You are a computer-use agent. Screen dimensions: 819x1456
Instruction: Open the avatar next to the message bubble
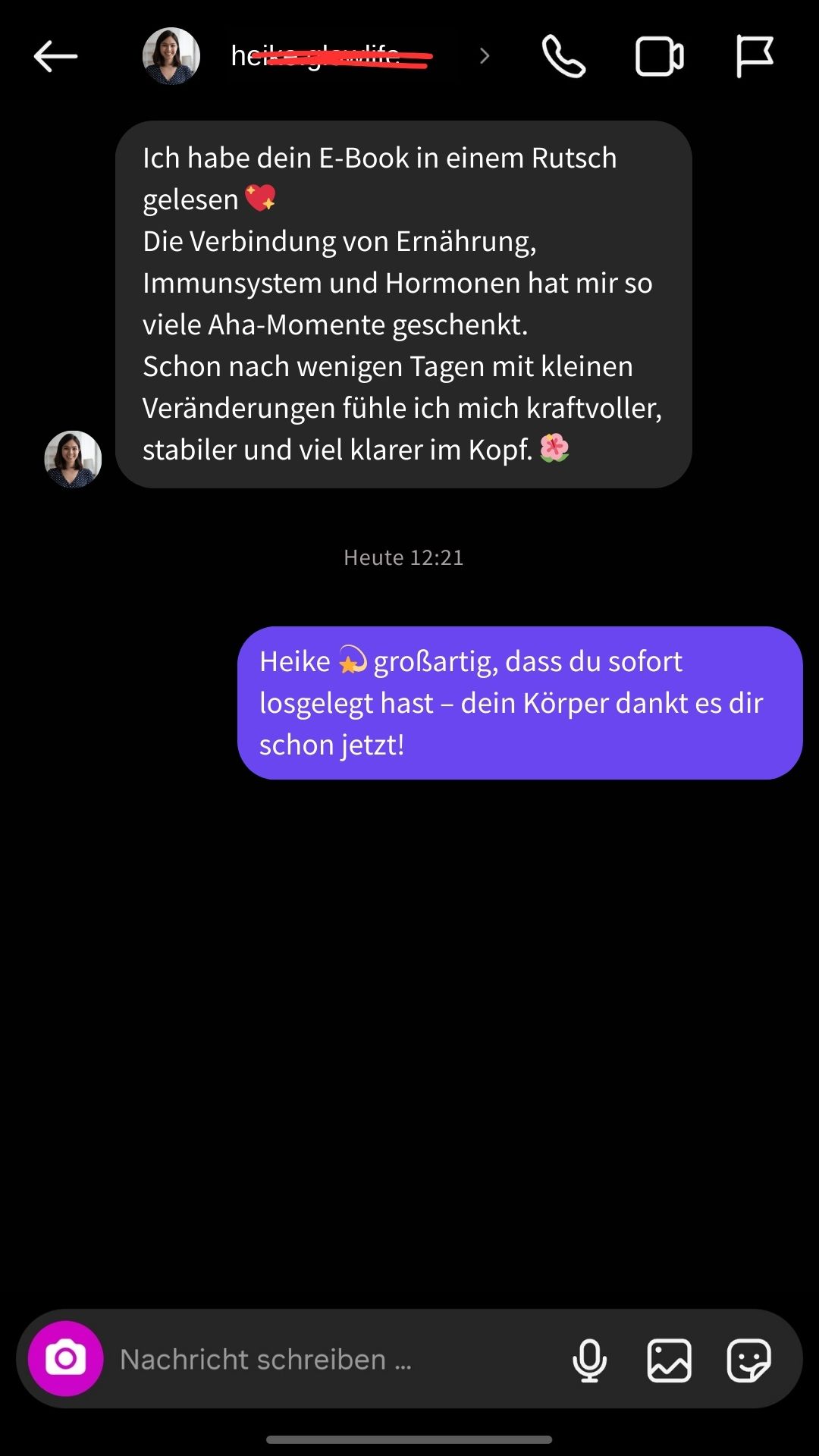pyautogui.click(x=72, y=459)
